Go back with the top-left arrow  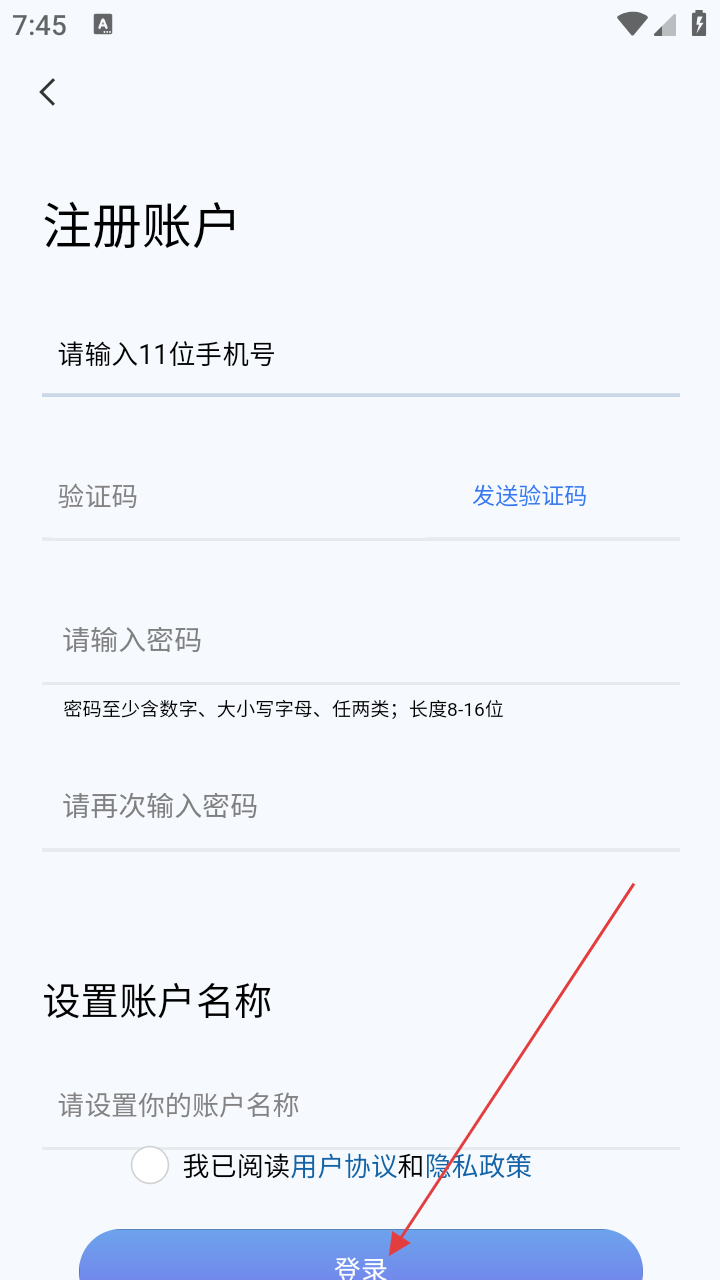48,92
